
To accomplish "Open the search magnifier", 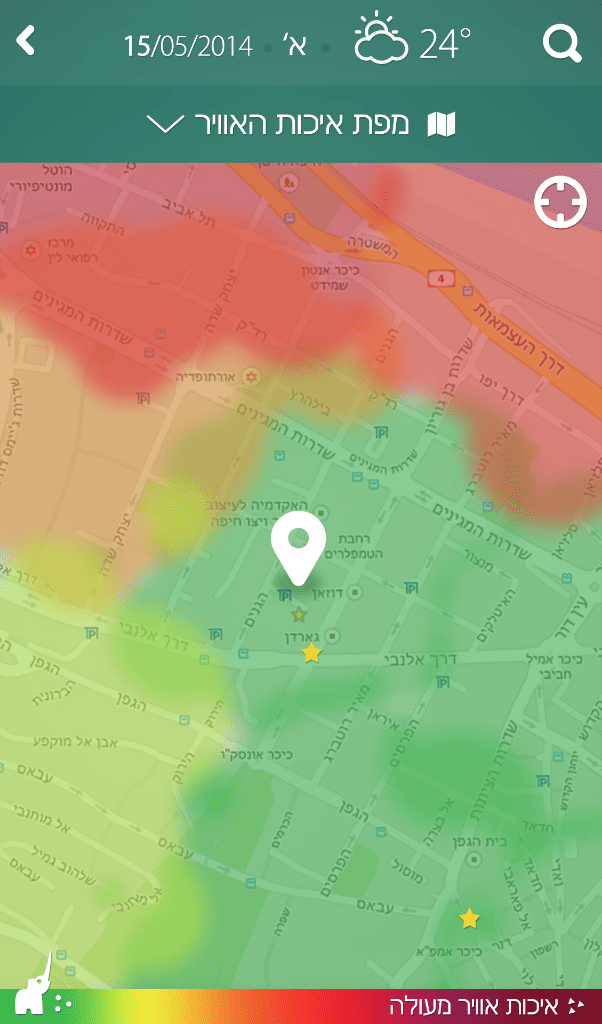I will (562, 44).
